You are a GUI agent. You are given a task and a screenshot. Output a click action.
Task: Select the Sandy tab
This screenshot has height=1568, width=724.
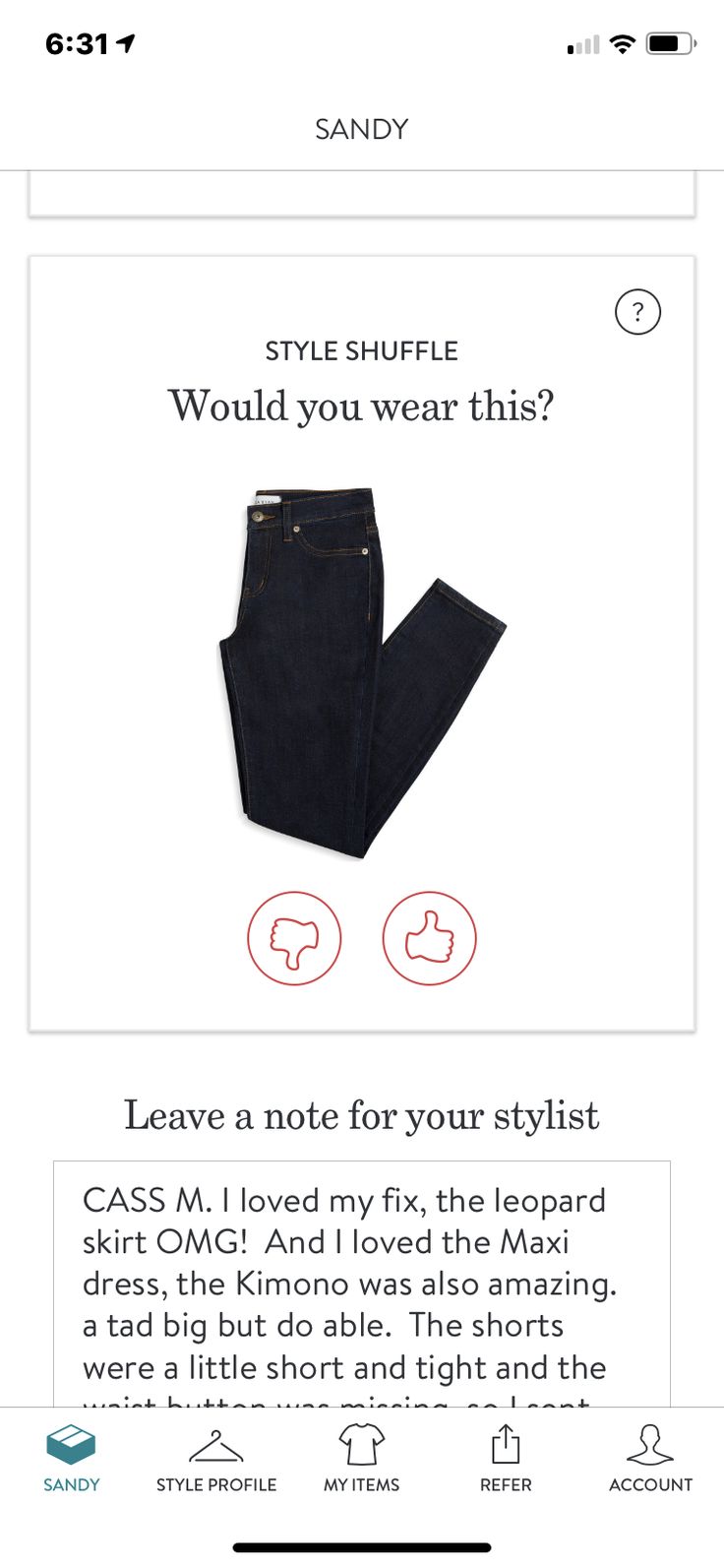(x=72, y=1459)
